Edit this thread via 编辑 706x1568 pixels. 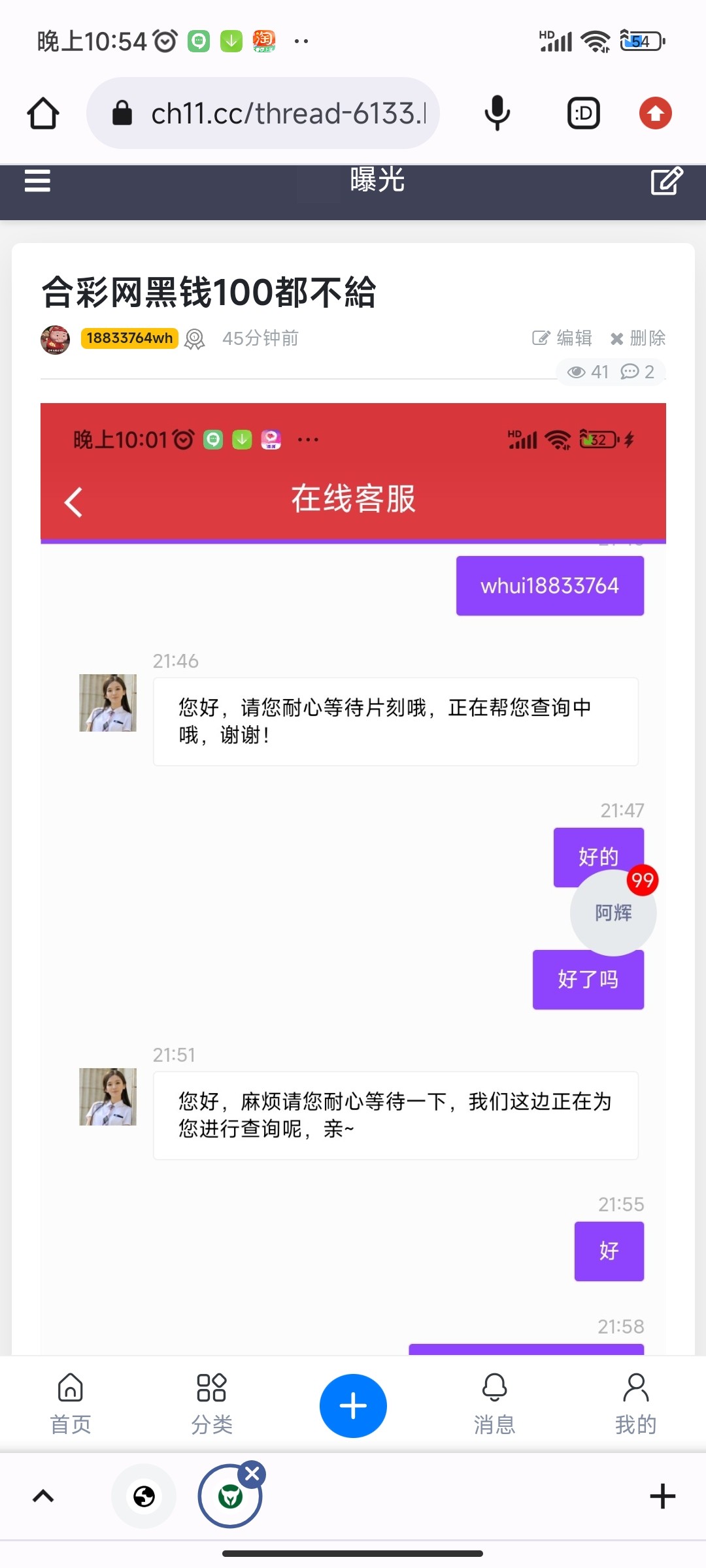[563, 338]
